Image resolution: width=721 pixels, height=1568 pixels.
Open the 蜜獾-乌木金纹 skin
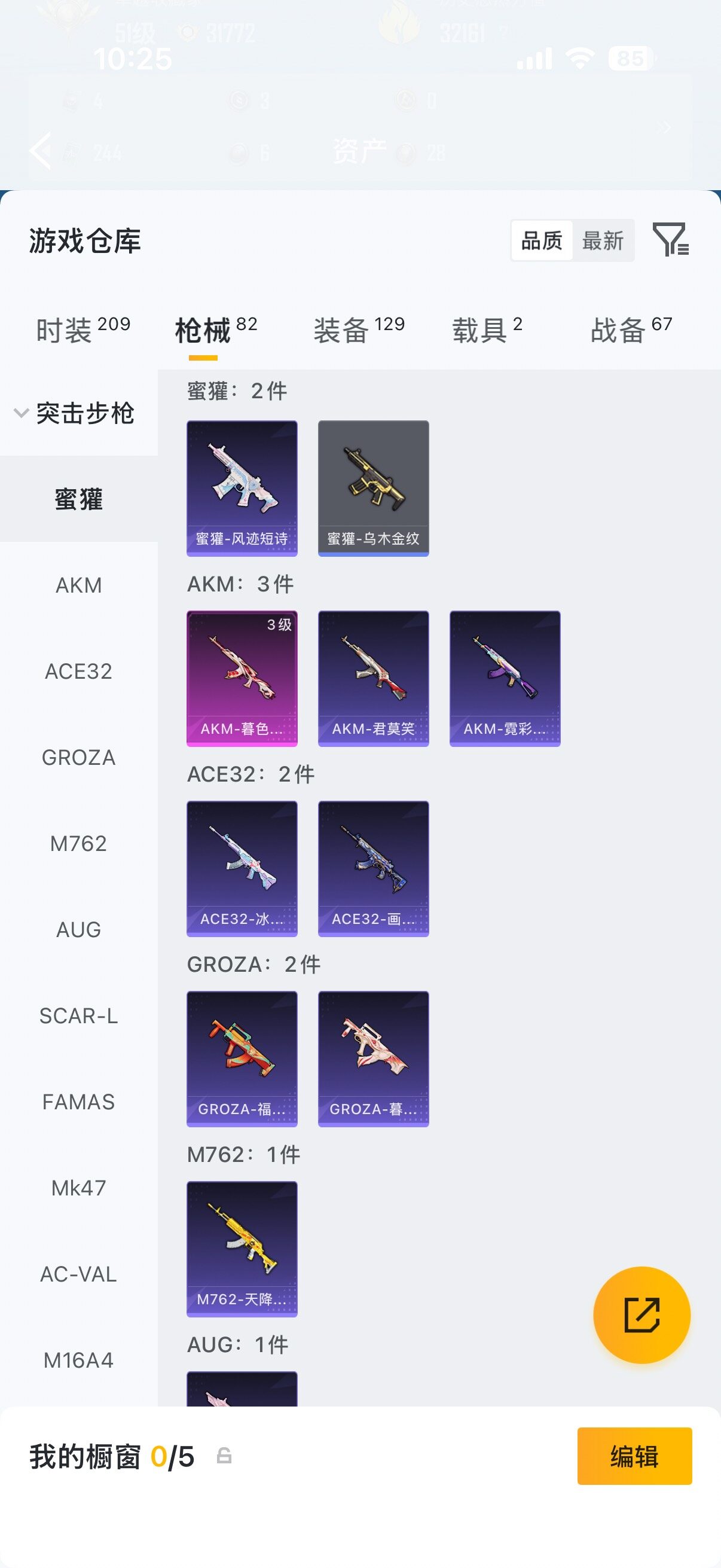click(x=374, y=488)
